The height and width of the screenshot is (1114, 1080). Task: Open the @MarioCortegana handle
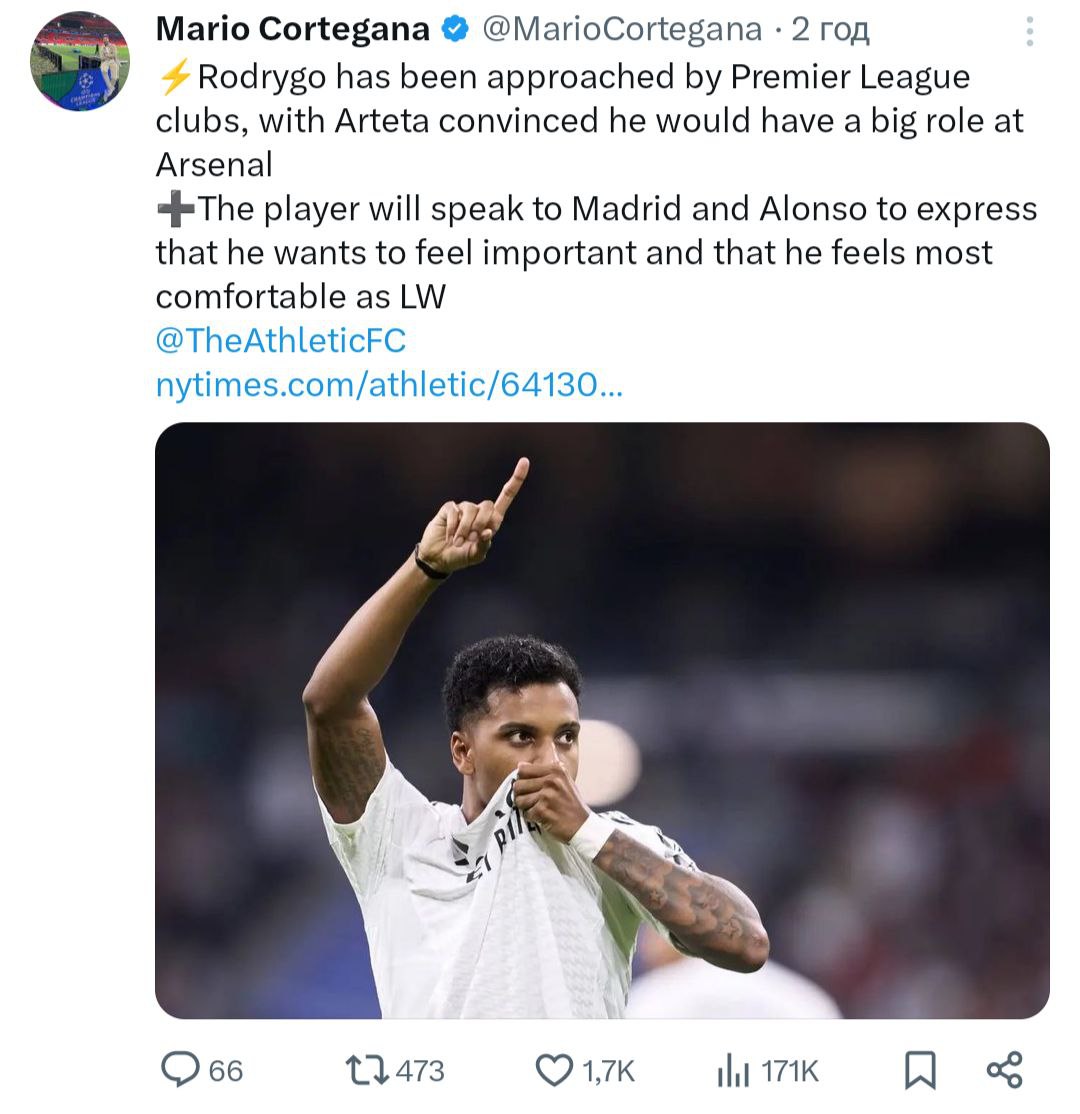[x=622, y=30]
